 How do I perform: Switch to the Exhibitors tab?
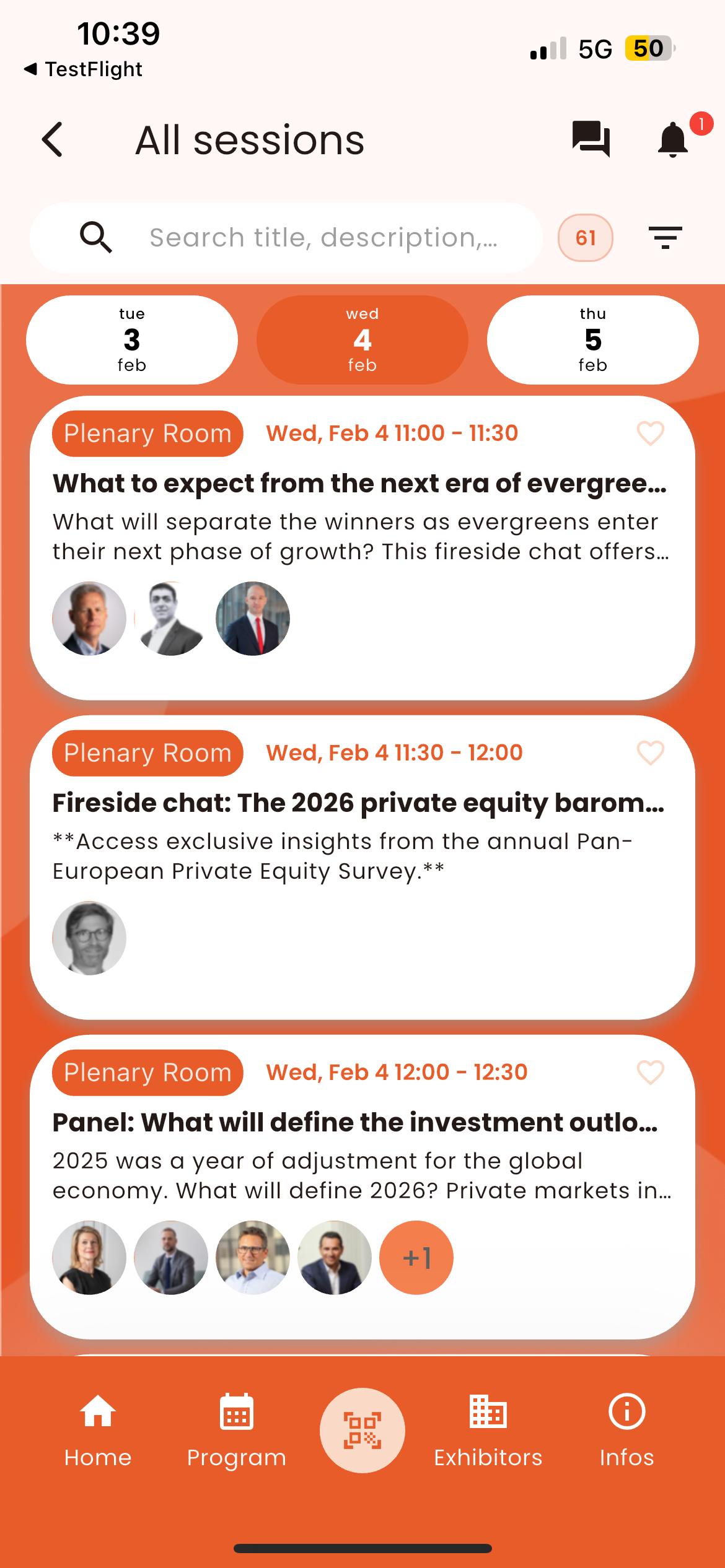tap(488, 1431)
